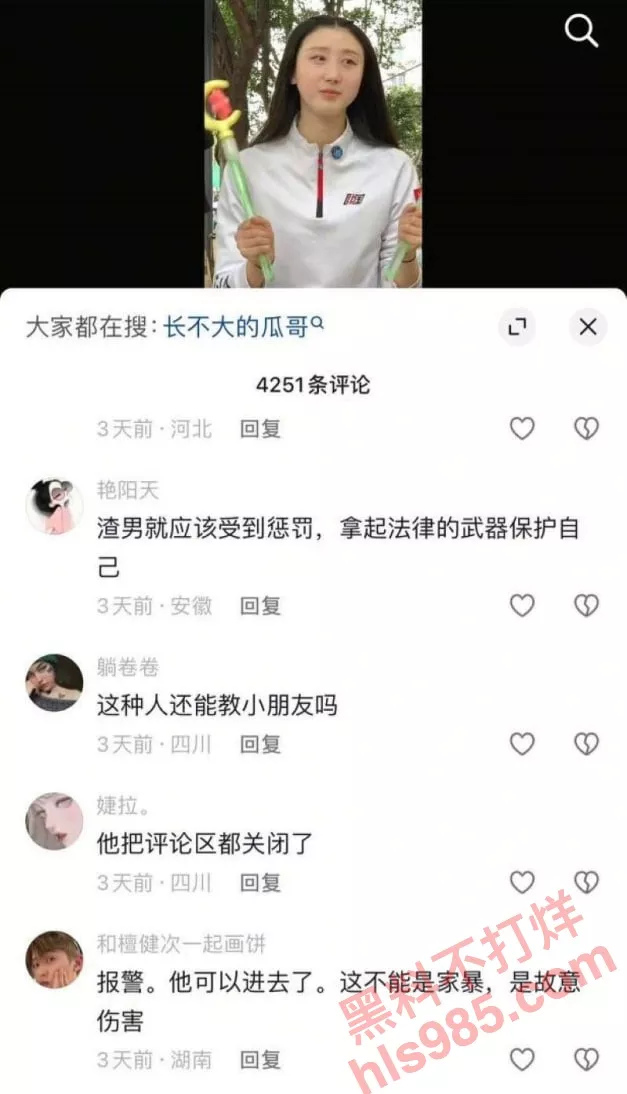The width and height of the screenshot is (627, 1094).
Task: Open 艳阳天's profile avatar
Action: tap(53, 506)
